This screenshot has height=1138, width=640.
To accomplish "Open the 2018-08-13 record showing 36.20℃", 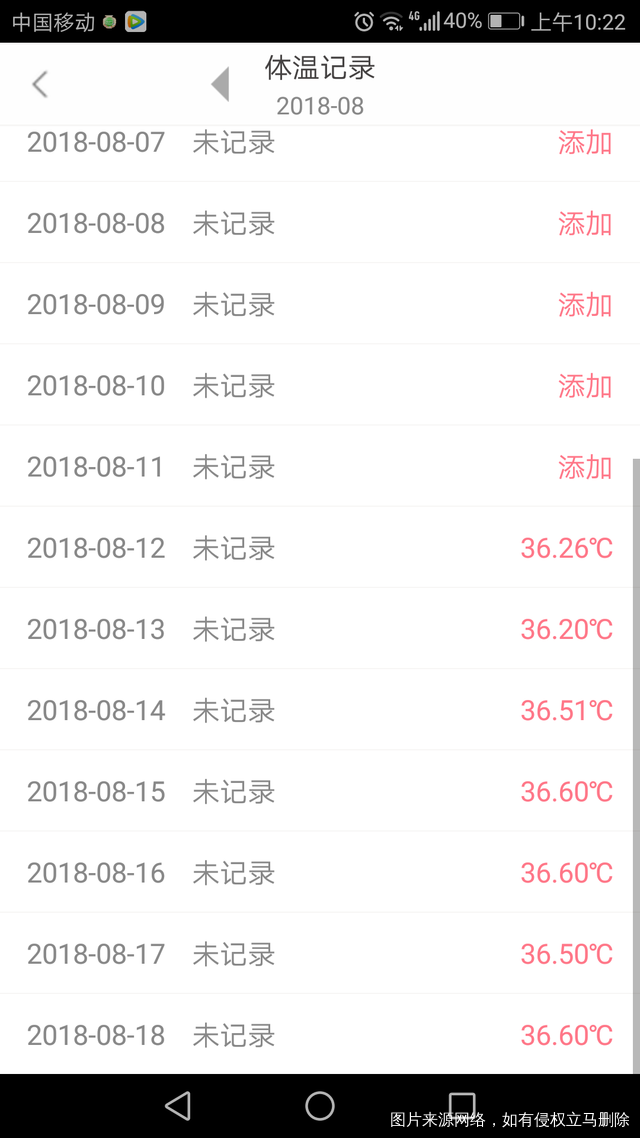I will [566, 629].
